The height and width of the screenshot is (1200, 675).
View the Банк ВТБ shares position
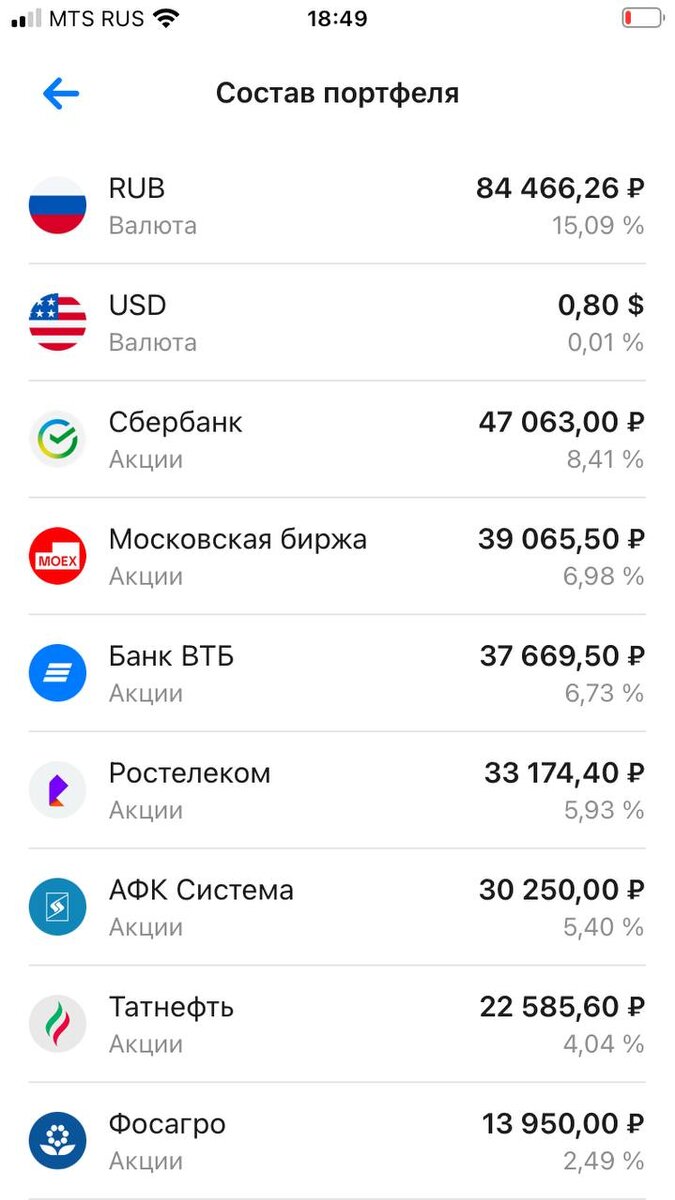(337, 674)
